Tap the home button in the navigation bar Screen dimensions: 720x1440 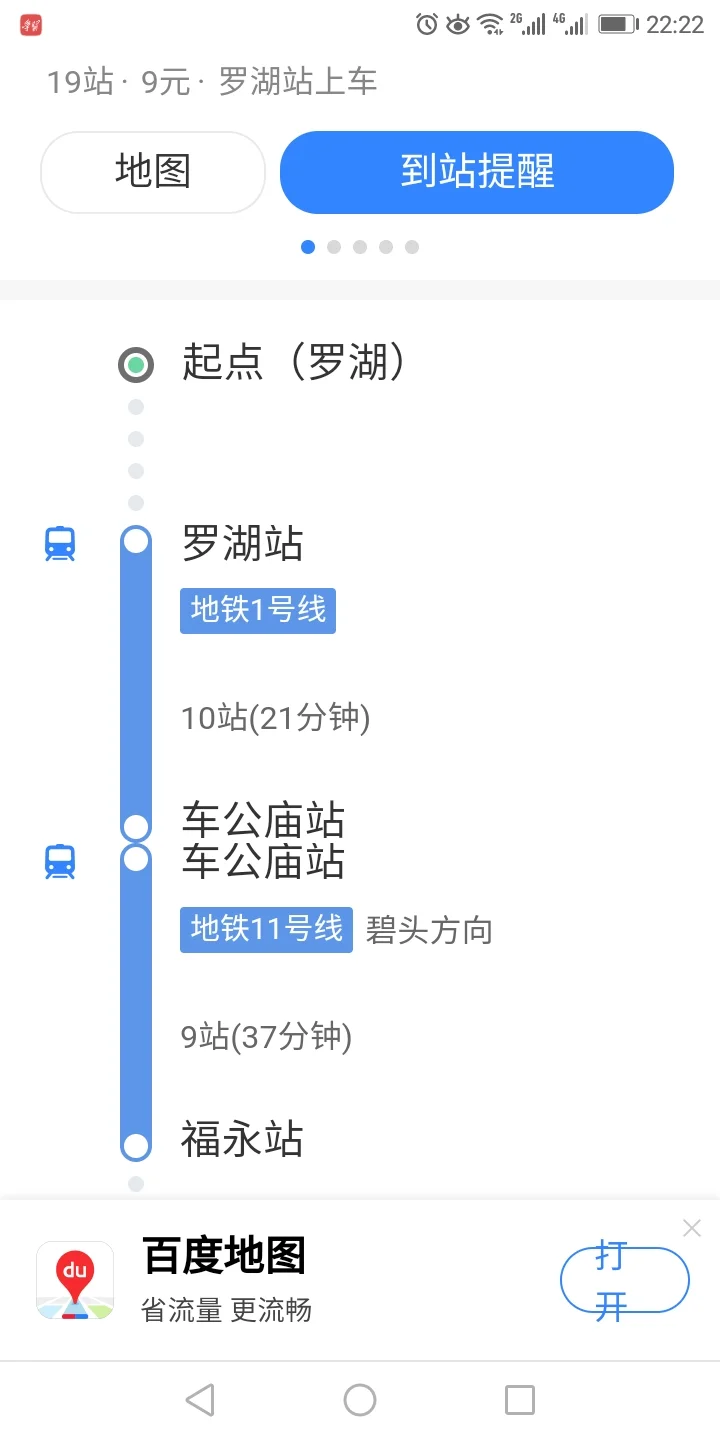[x=360, y=1400]
